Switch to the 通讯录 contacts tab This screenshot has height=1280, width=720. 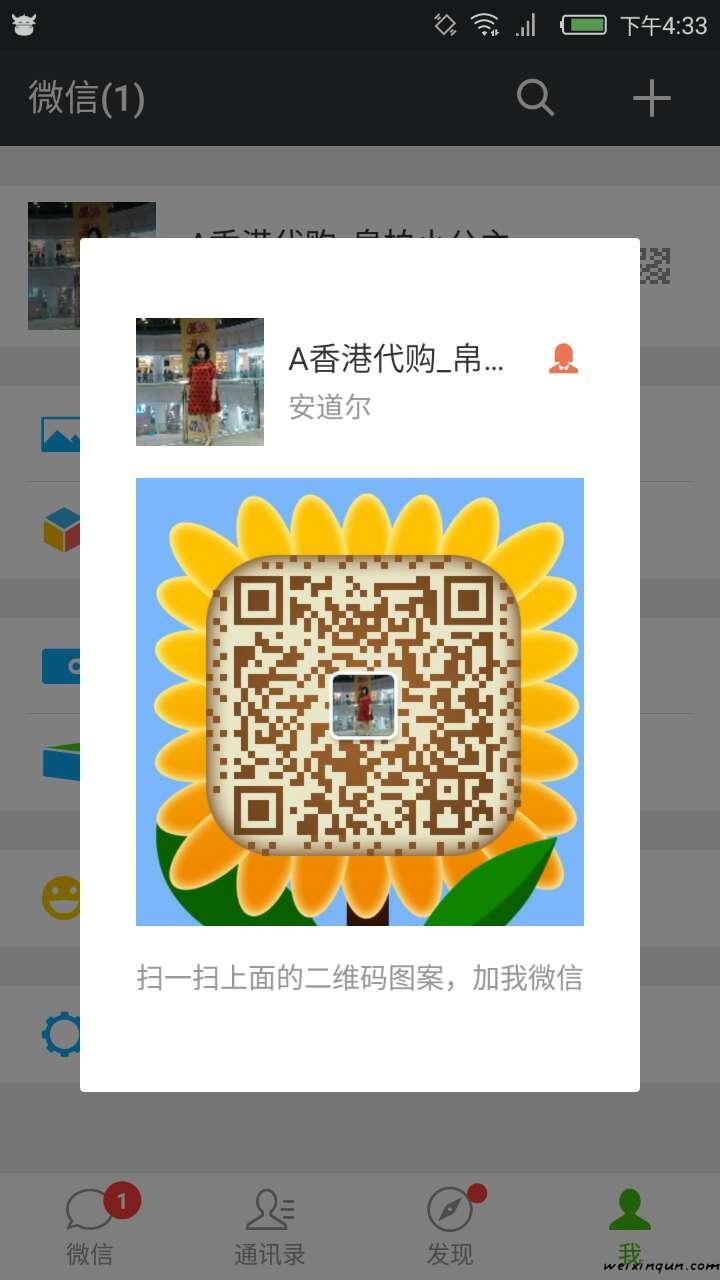270,1226
